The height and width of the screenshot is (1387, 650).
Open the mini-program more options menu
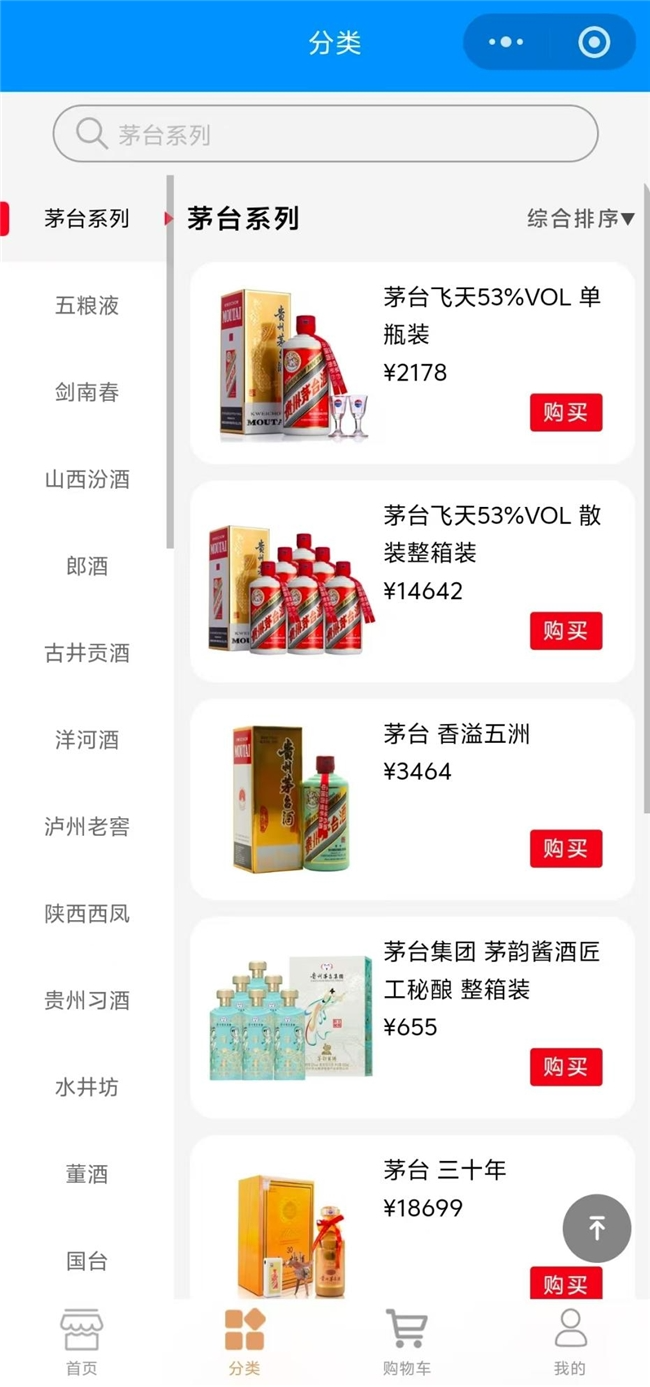tap(506, 42)
